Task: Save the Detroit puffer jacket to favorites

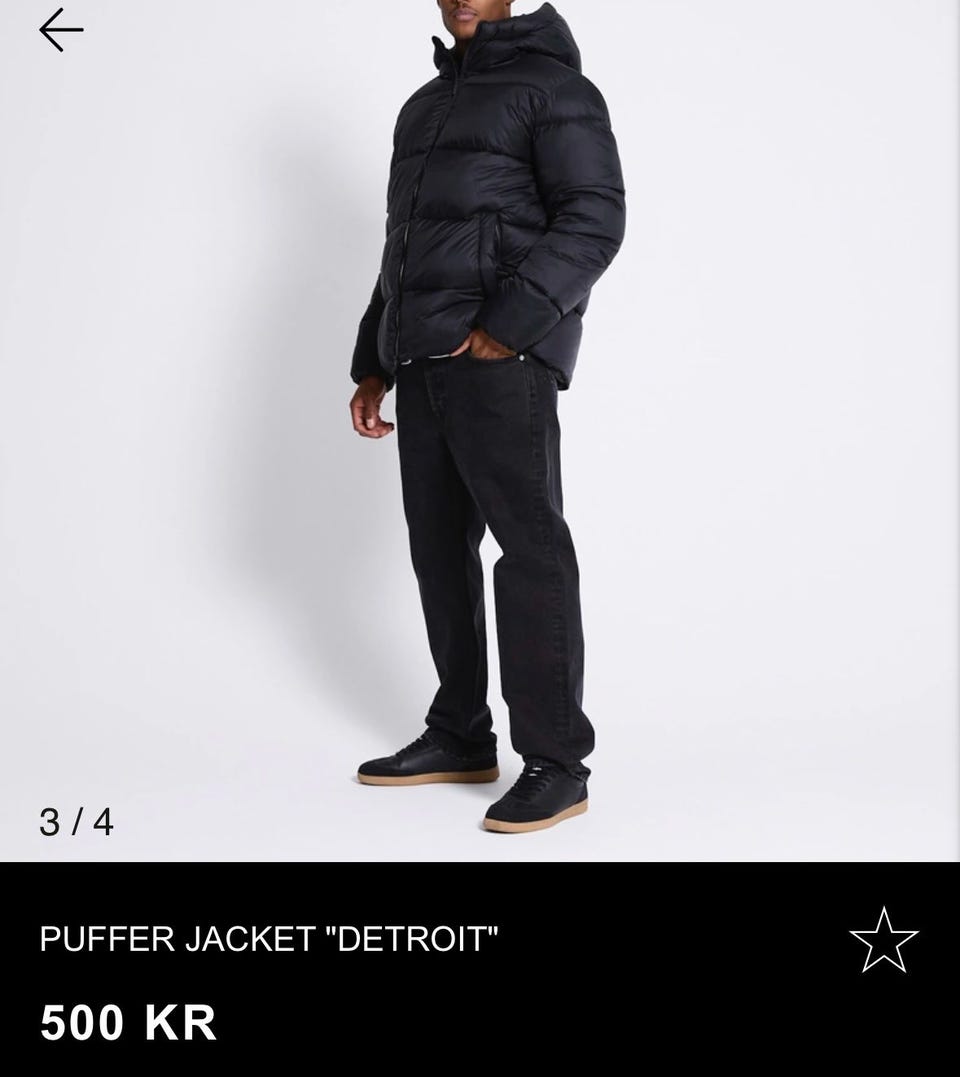Action: pyautogui.click(x=883, y=940)
